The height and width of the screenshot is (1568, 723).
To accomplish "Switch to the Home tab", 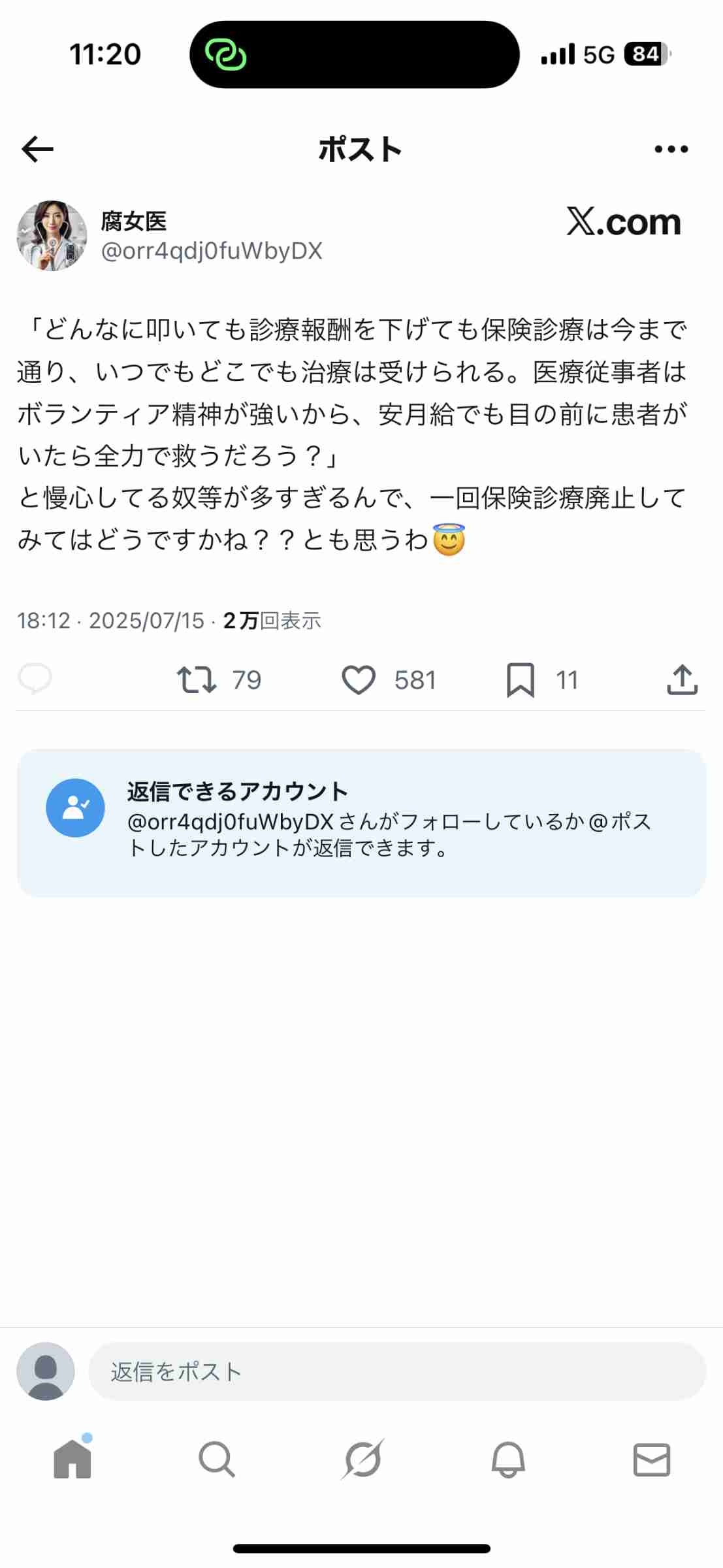I will pos(72,1459).
